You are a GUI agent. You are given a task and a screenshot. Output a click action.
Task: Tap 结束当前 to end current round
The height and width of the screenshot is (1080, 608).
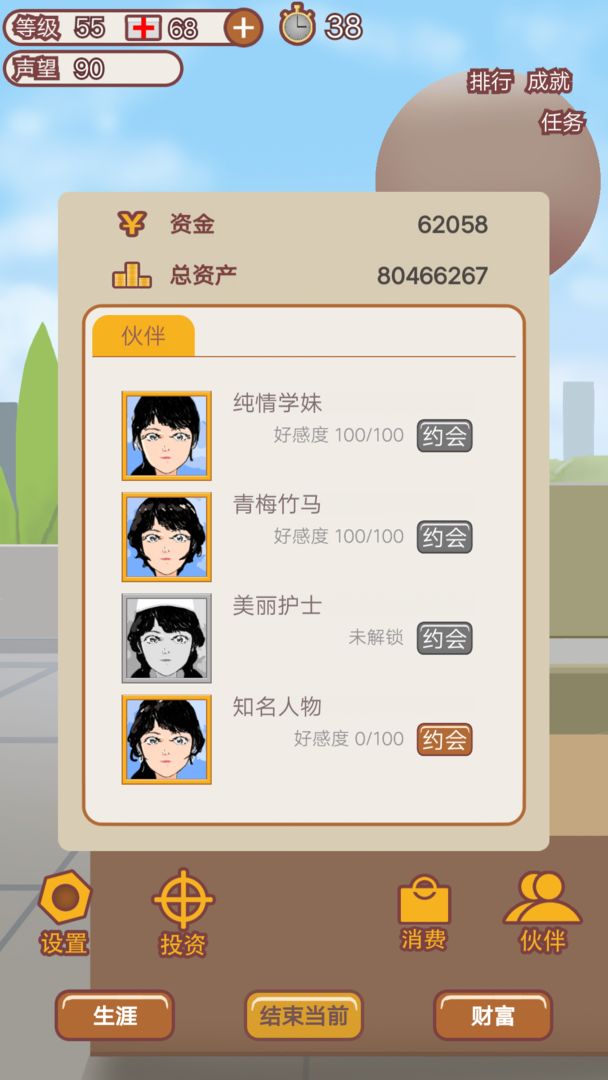pos(304,1016)
